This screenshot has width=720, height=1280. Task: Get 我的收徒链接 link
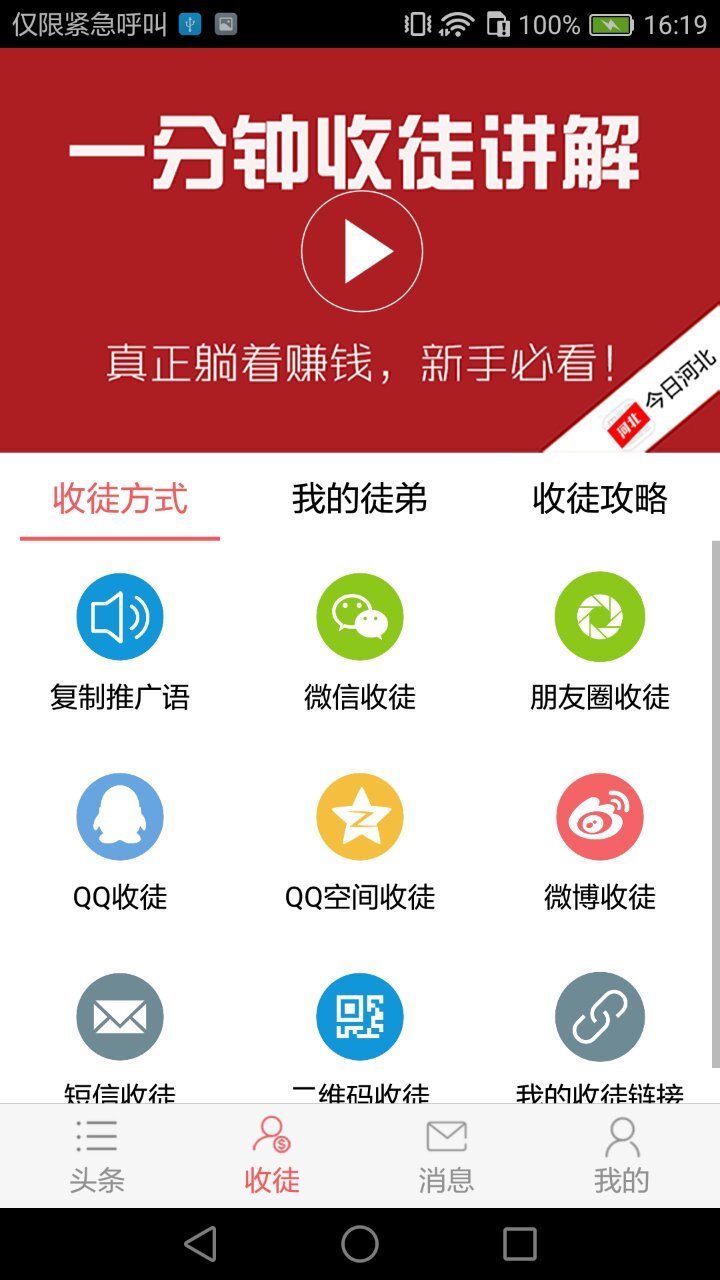point(600,1017)
